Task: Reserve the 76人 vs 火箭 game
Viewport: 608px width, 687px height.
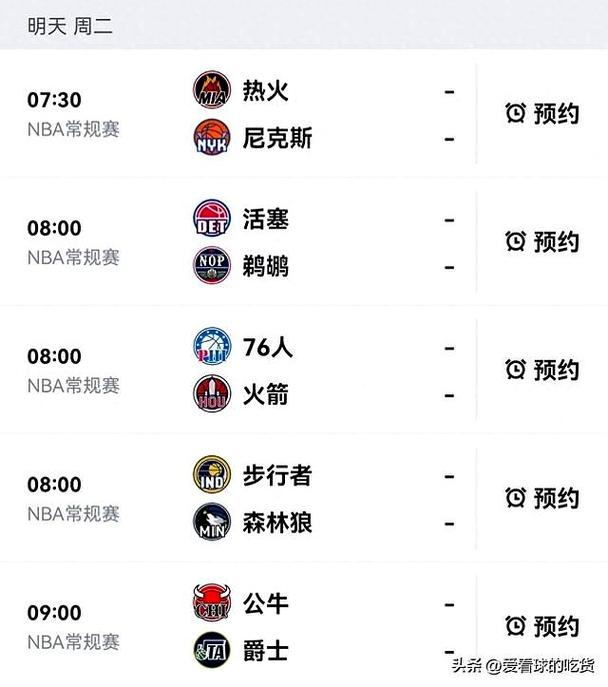Action: [x=543, y=370]
